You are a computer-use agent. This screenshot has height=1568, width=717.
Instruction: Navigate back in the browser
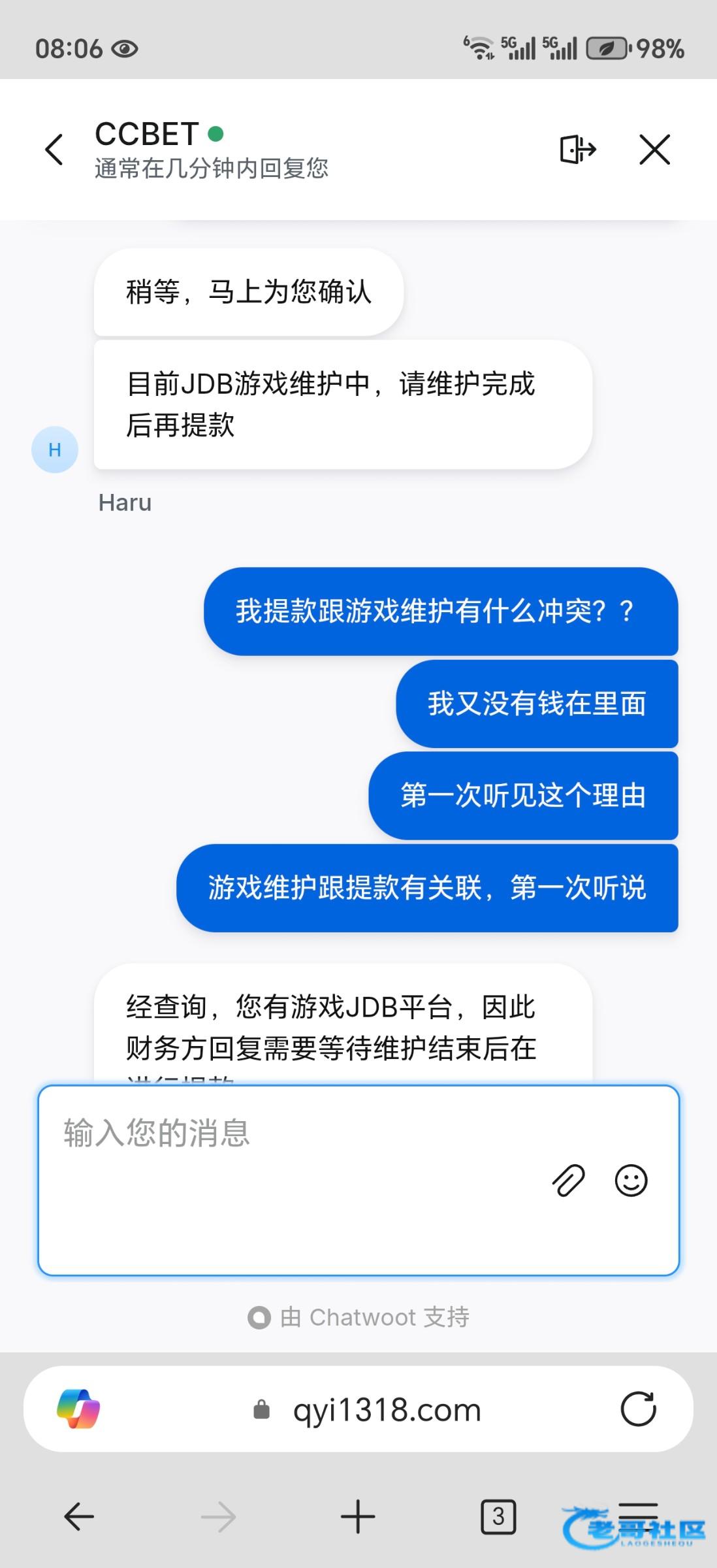pyautogui.click(x=80, y=1516)
